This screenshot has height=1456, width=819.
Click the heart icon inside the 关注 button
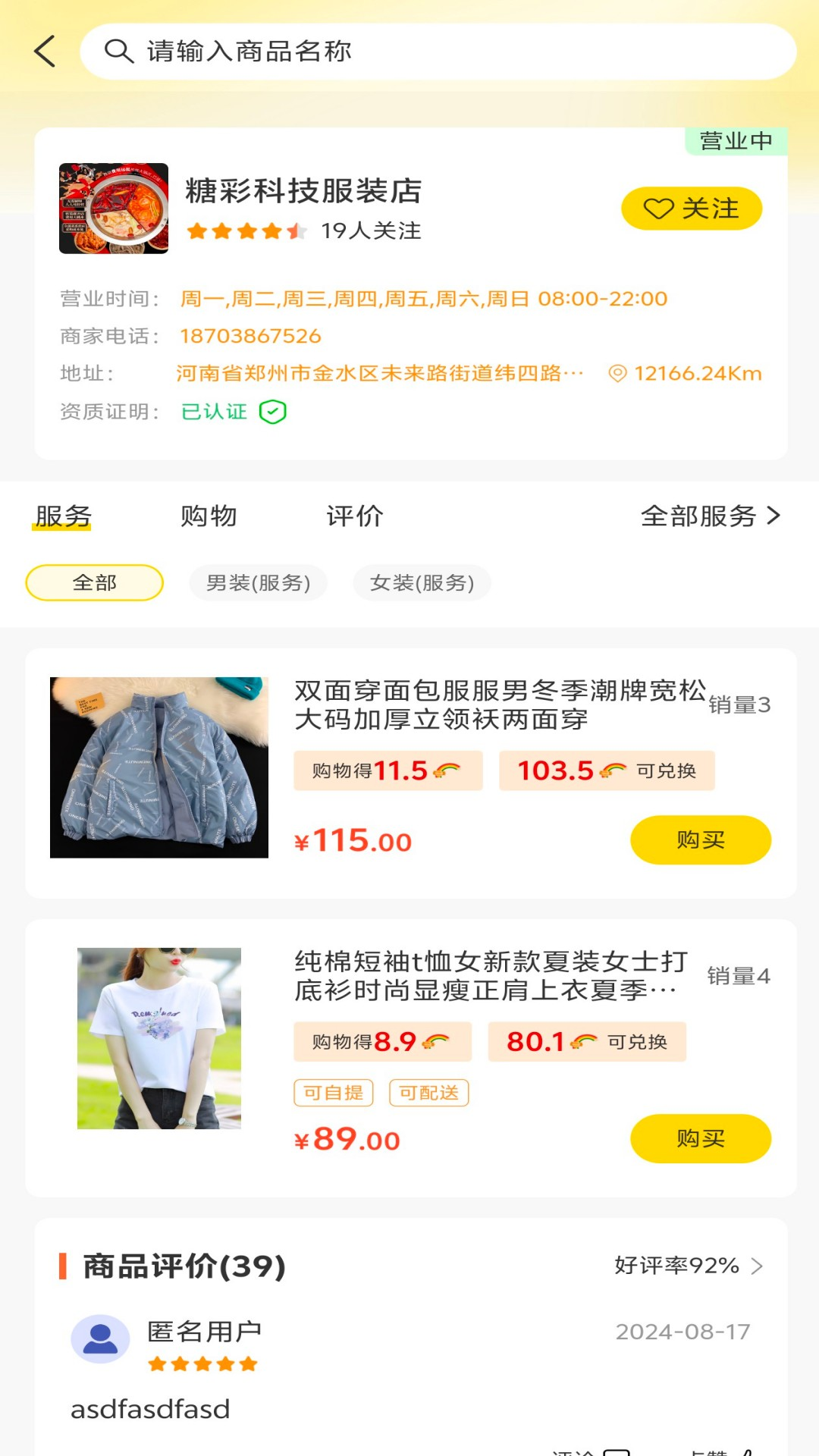[x=657, y=207]
